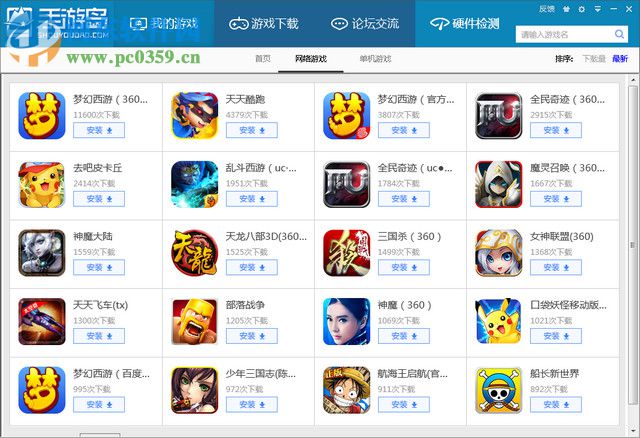
Task: Install 乱斗西游
Action: pos(250,198)
